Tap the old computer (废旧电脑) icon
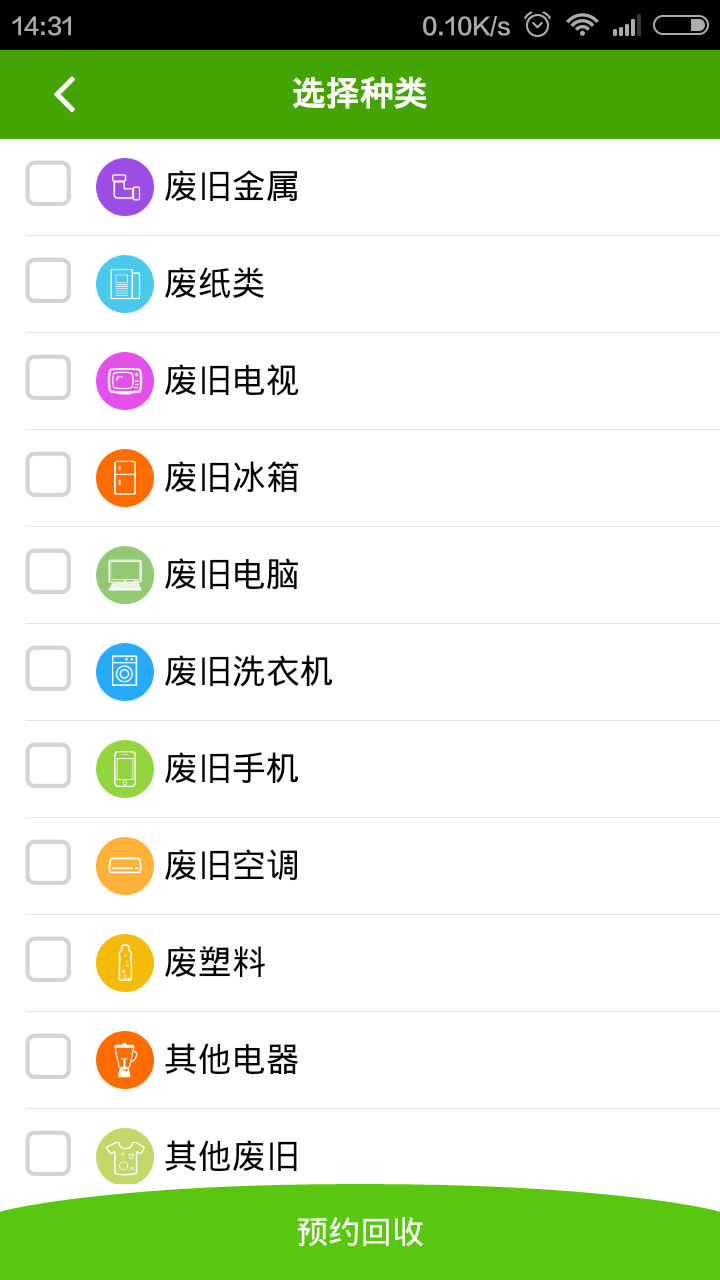This screenshot has height=1280, width=720. click(124, 574)
